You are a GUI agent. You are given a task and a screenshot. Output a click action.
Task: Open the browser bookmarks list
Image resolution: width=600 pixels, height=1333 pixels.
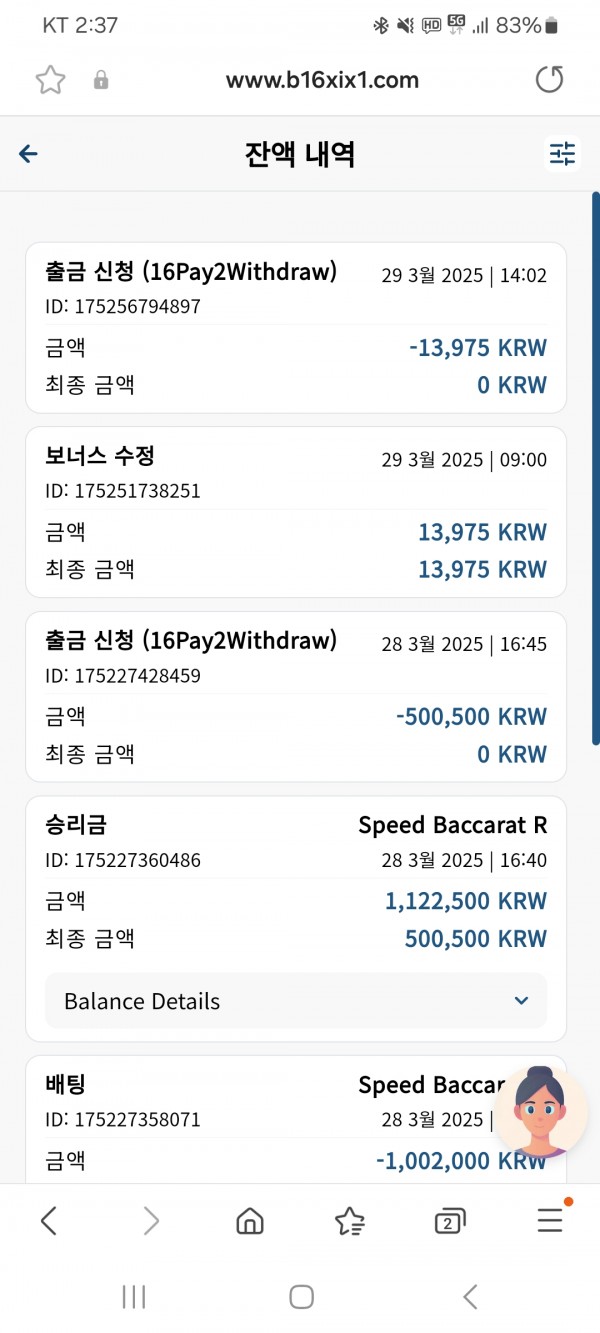(x=349, y=1220)
